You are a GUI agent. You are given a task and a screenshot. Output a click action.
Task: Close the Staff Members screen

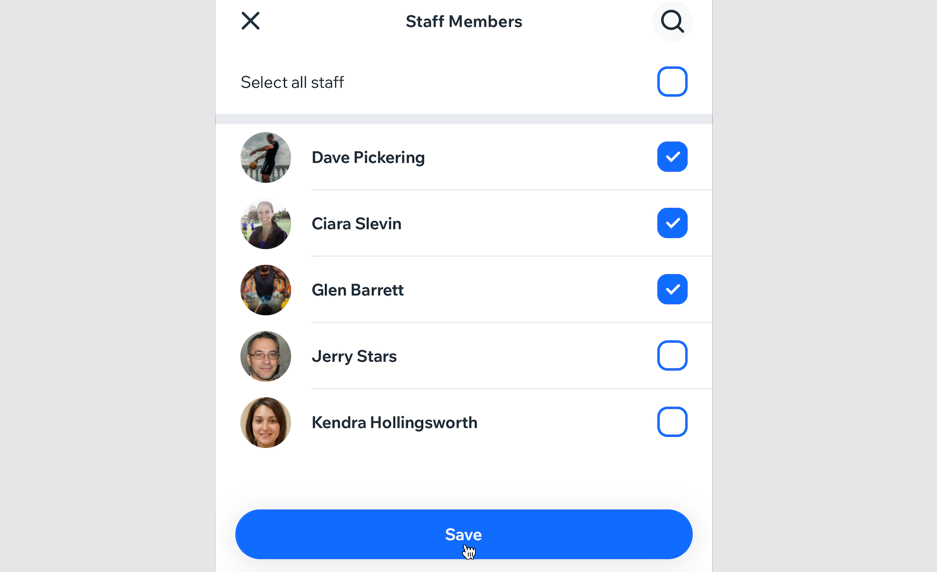pos(250,21)
